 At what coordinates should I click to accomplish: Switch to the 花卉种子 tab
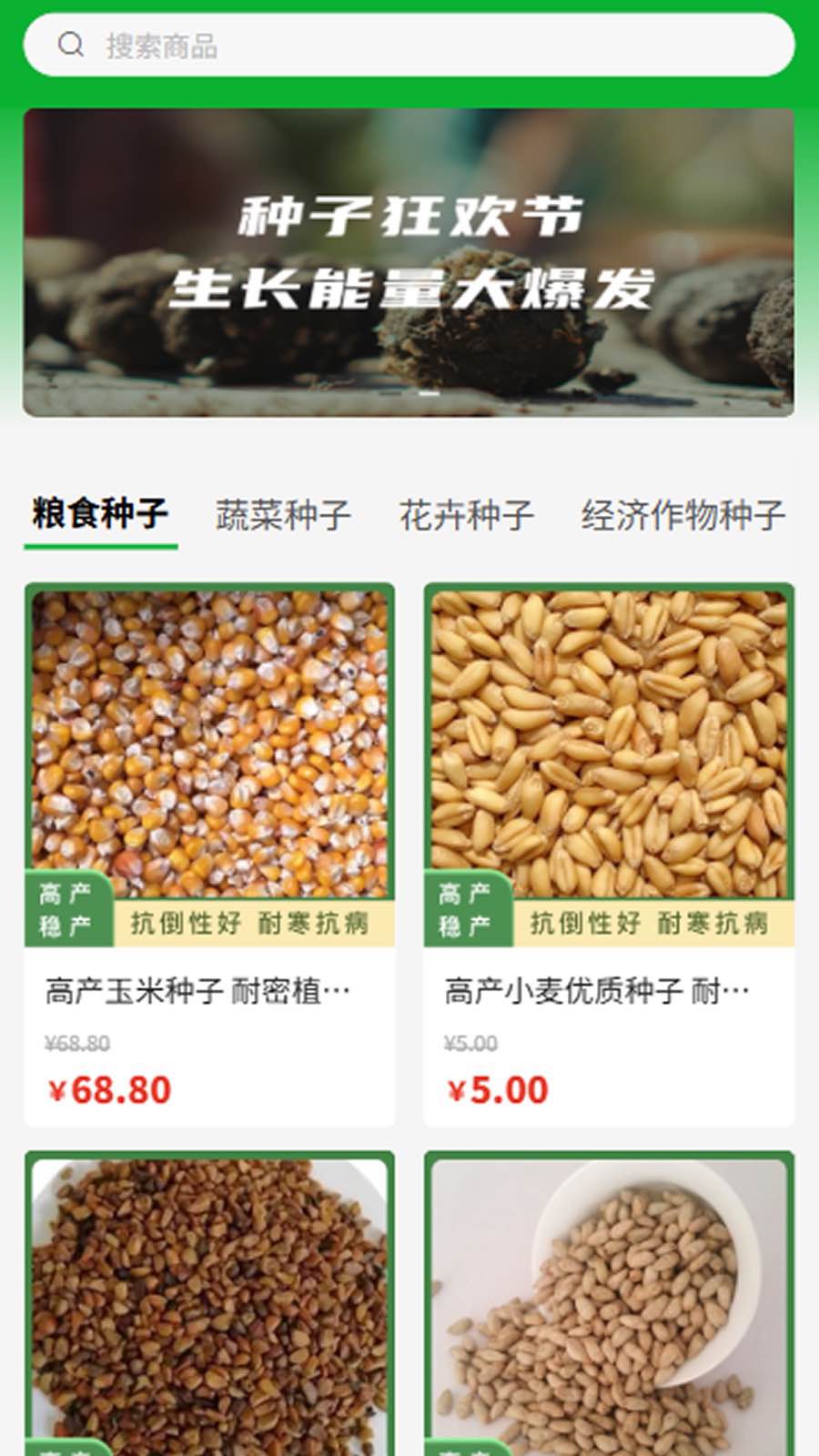click(x=466, y=515)
